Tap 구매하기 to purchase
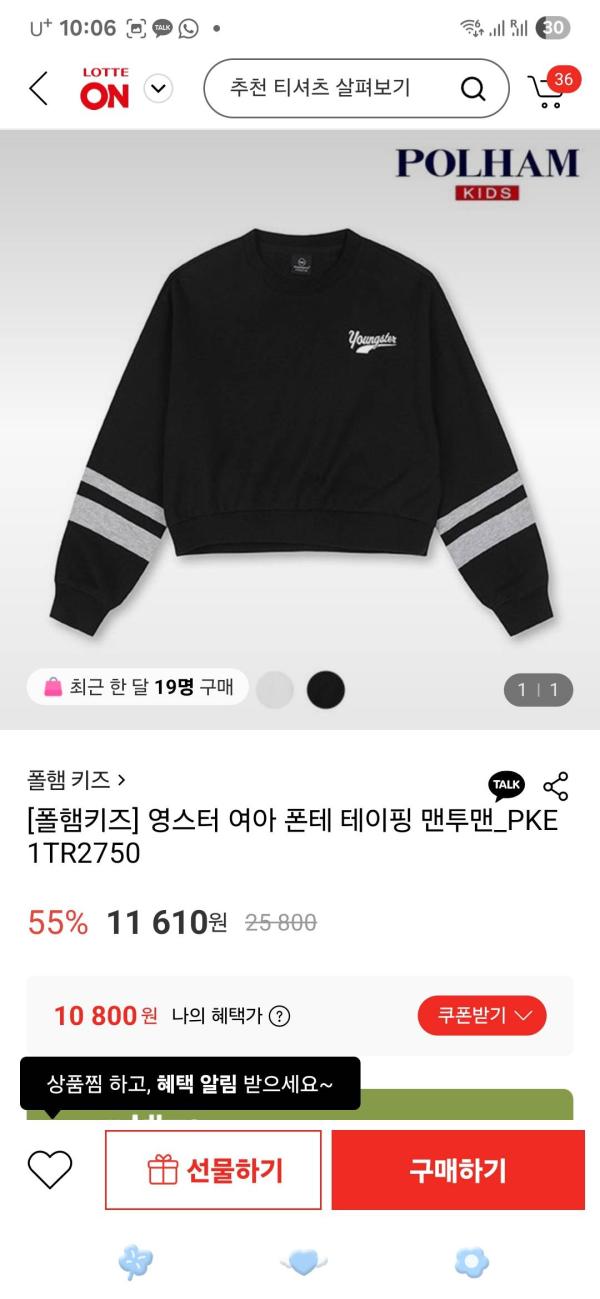Screen dimensions: 600x1299 [x=458, y=1170]
